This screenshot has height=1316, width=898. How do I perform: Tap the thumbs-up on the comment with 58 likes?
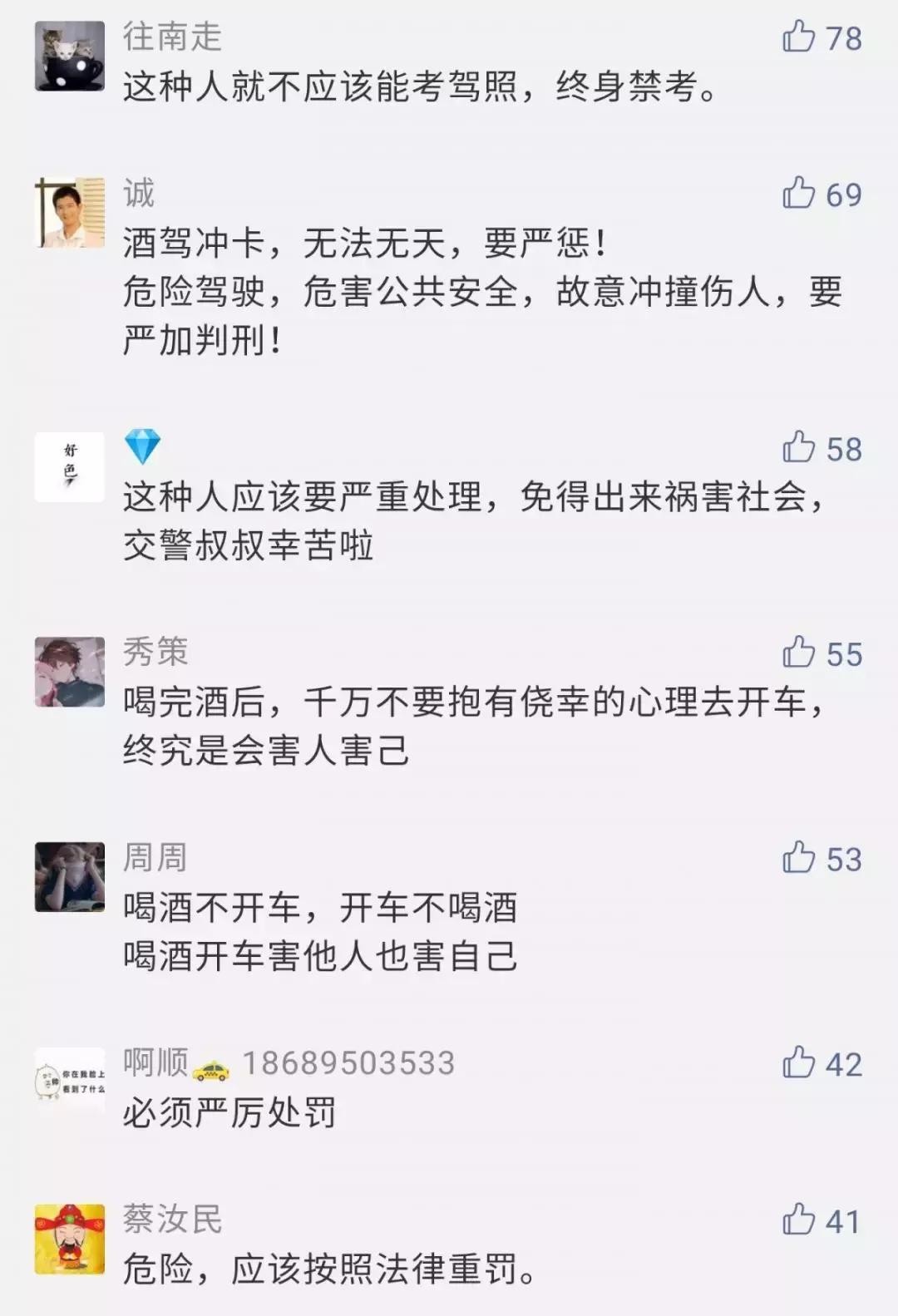click(x=799, y=448)
